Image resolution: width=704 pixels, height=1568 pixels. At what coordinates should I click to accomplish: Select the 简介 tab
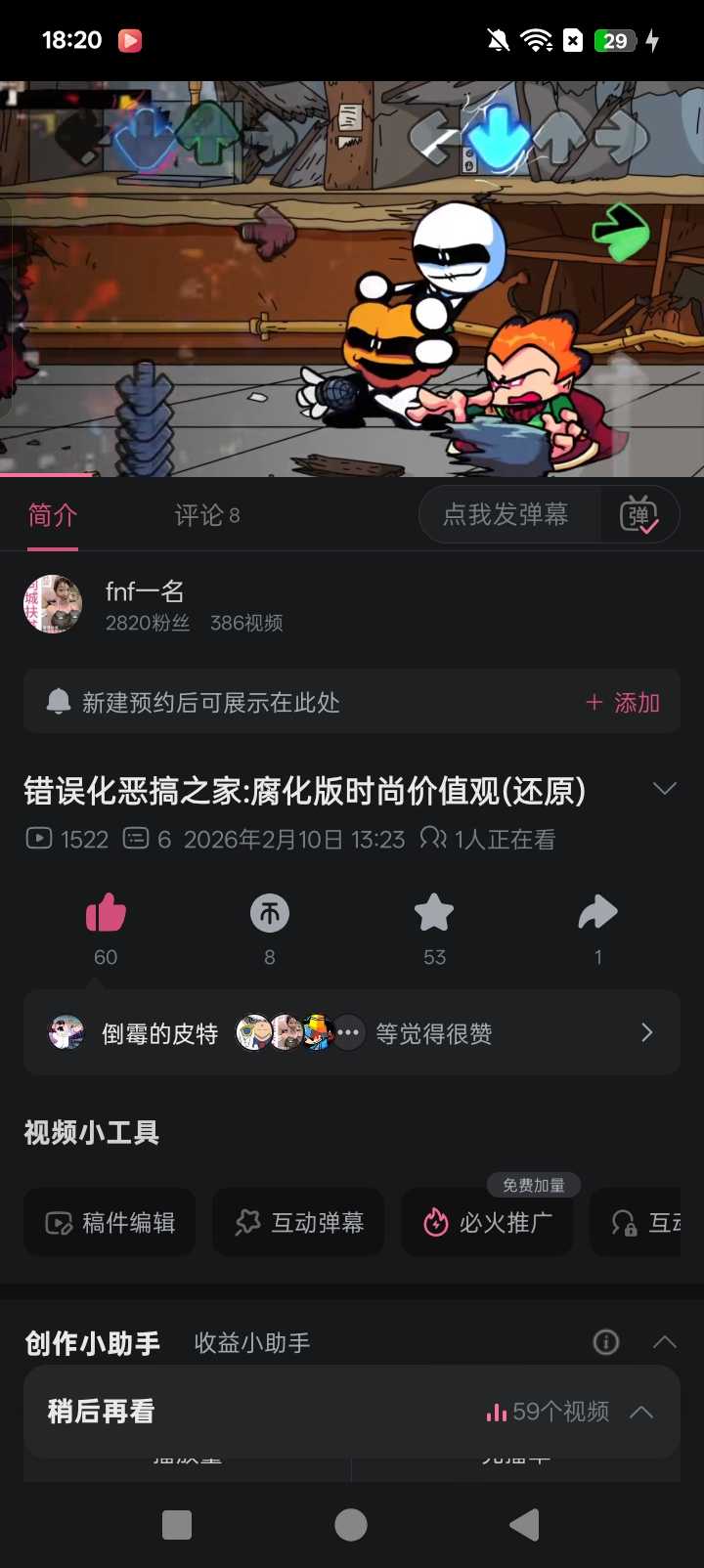[52, 515]
